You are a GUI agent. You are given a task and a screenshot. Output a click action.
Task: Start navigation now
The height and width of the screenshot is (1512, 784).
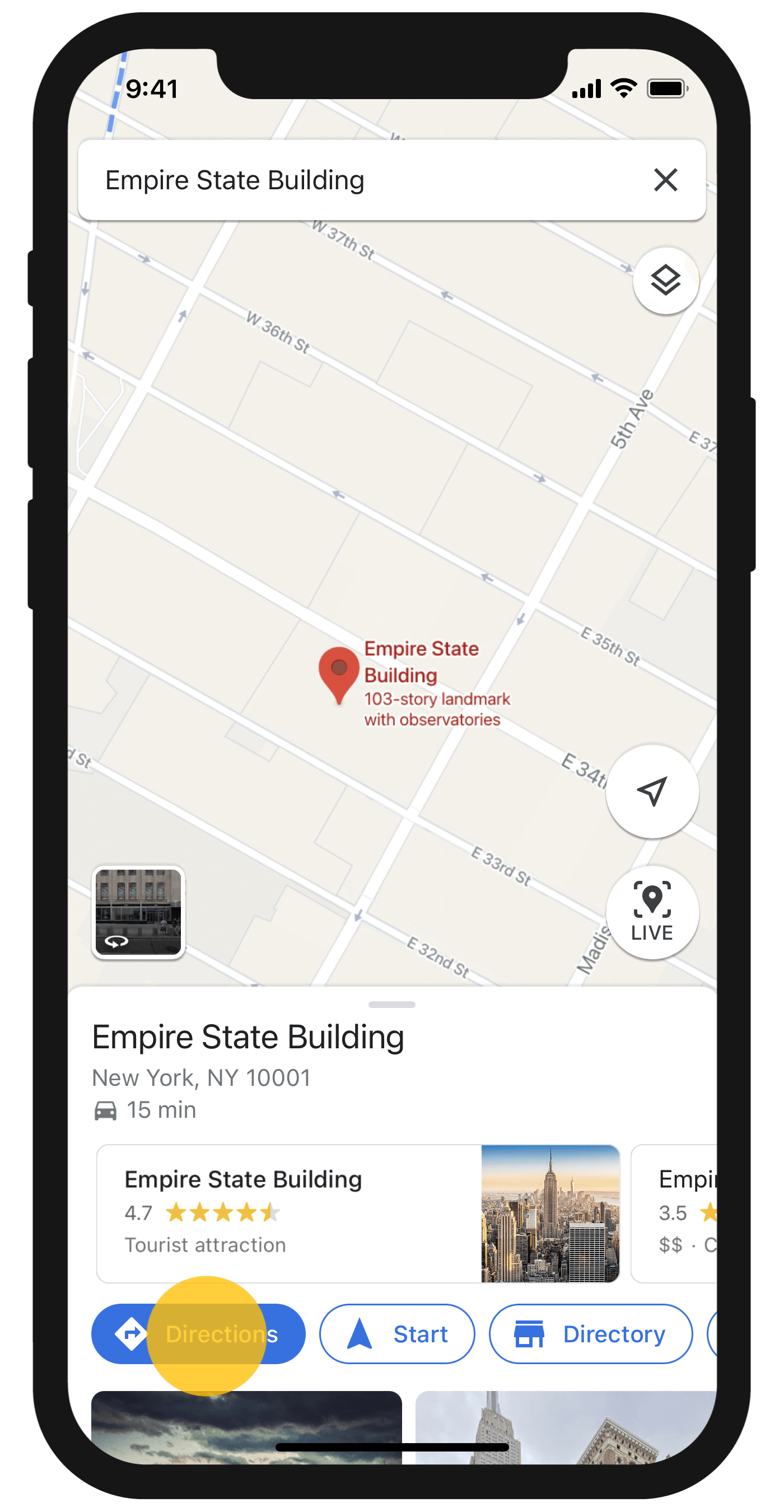click(x=396, y=1333)
